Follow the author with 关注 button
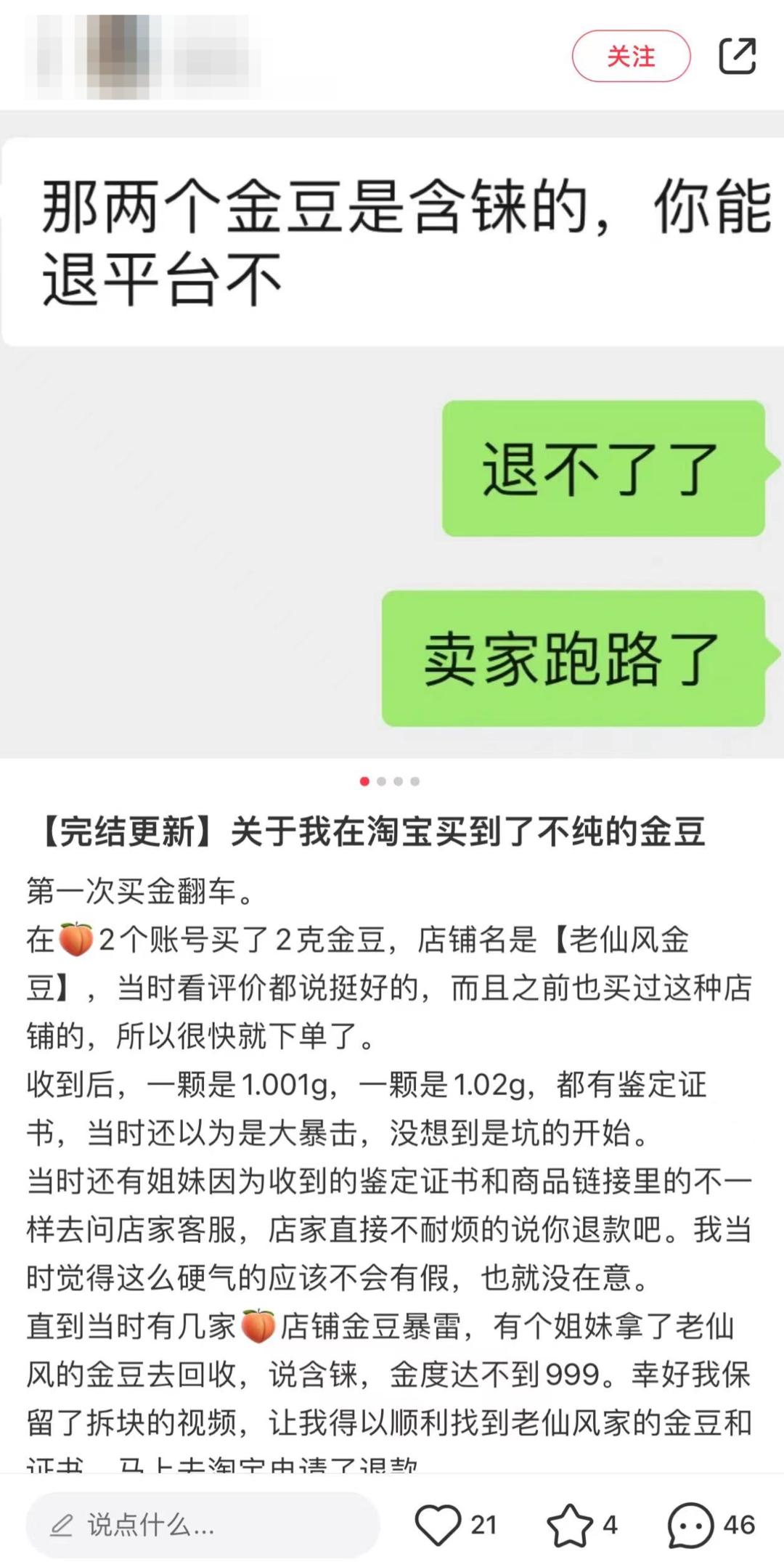784x1567 pixels. point(631,57)
